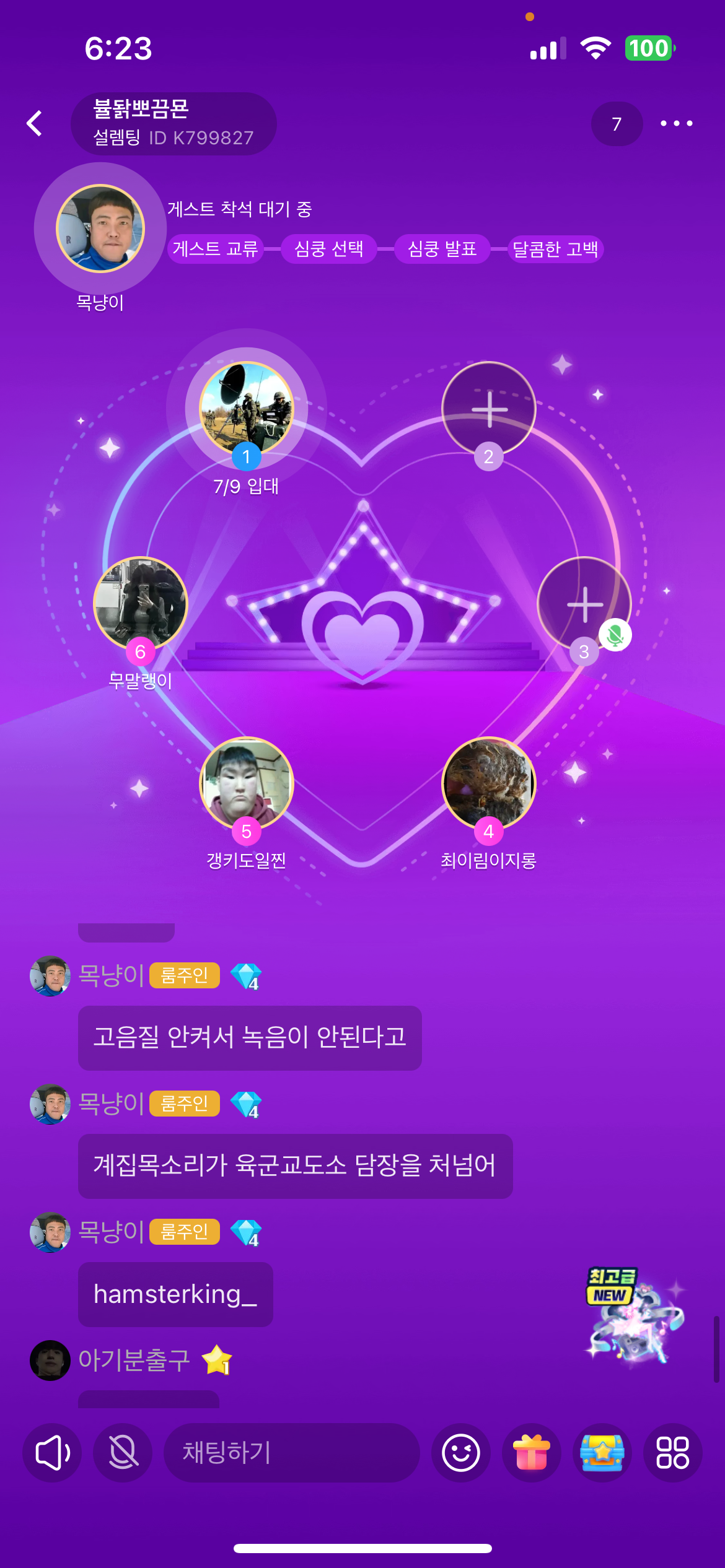View seat 1 guest 7/9 입대

coord(246,408)
